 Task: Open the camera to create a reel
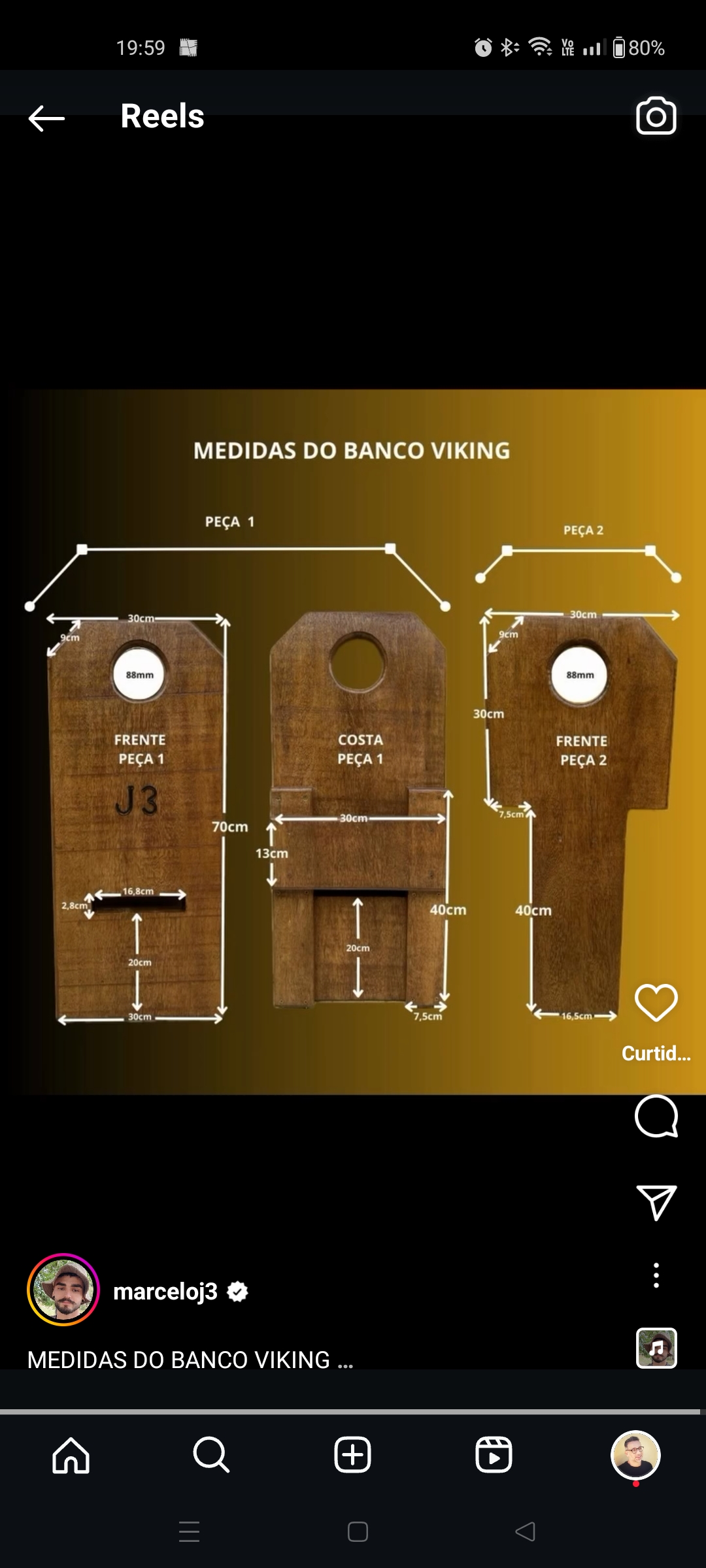click(656, 116)
